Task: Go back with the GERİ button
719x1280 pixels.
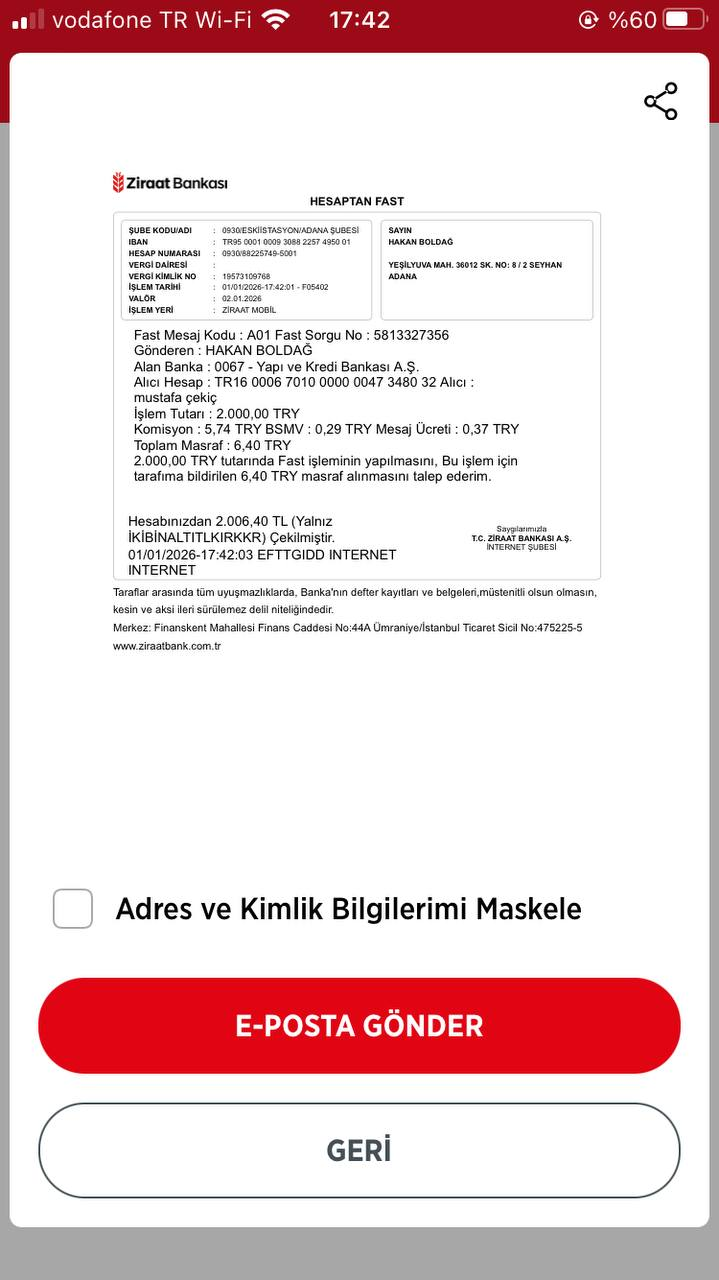Action: (359, 1150)
